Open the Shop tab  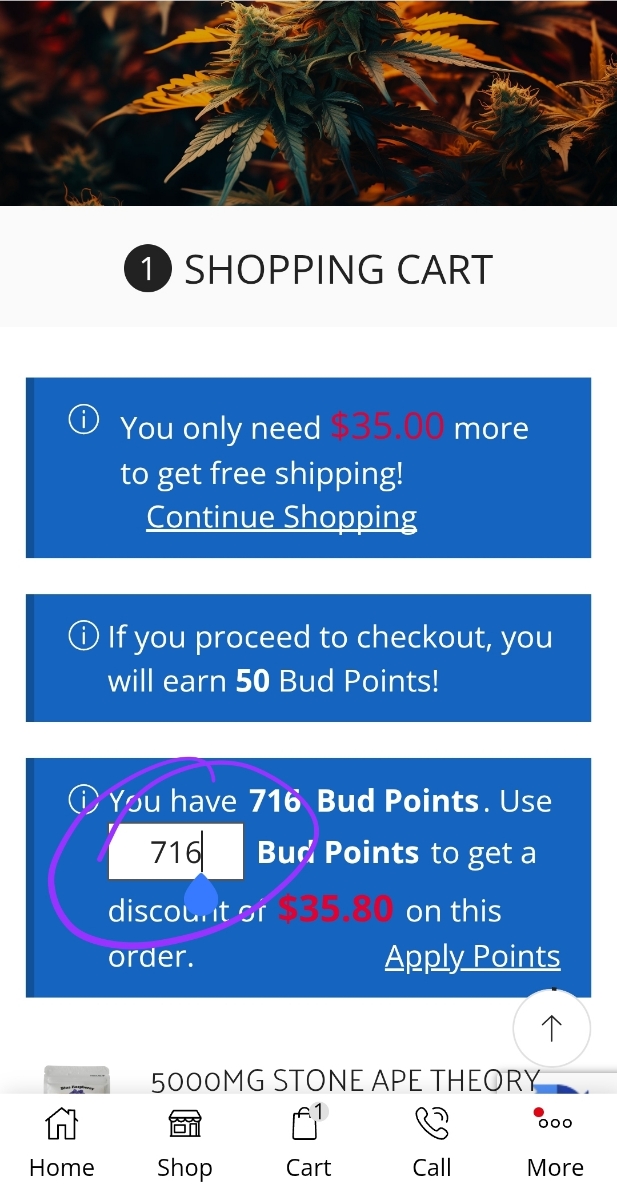pos(185,1142)
